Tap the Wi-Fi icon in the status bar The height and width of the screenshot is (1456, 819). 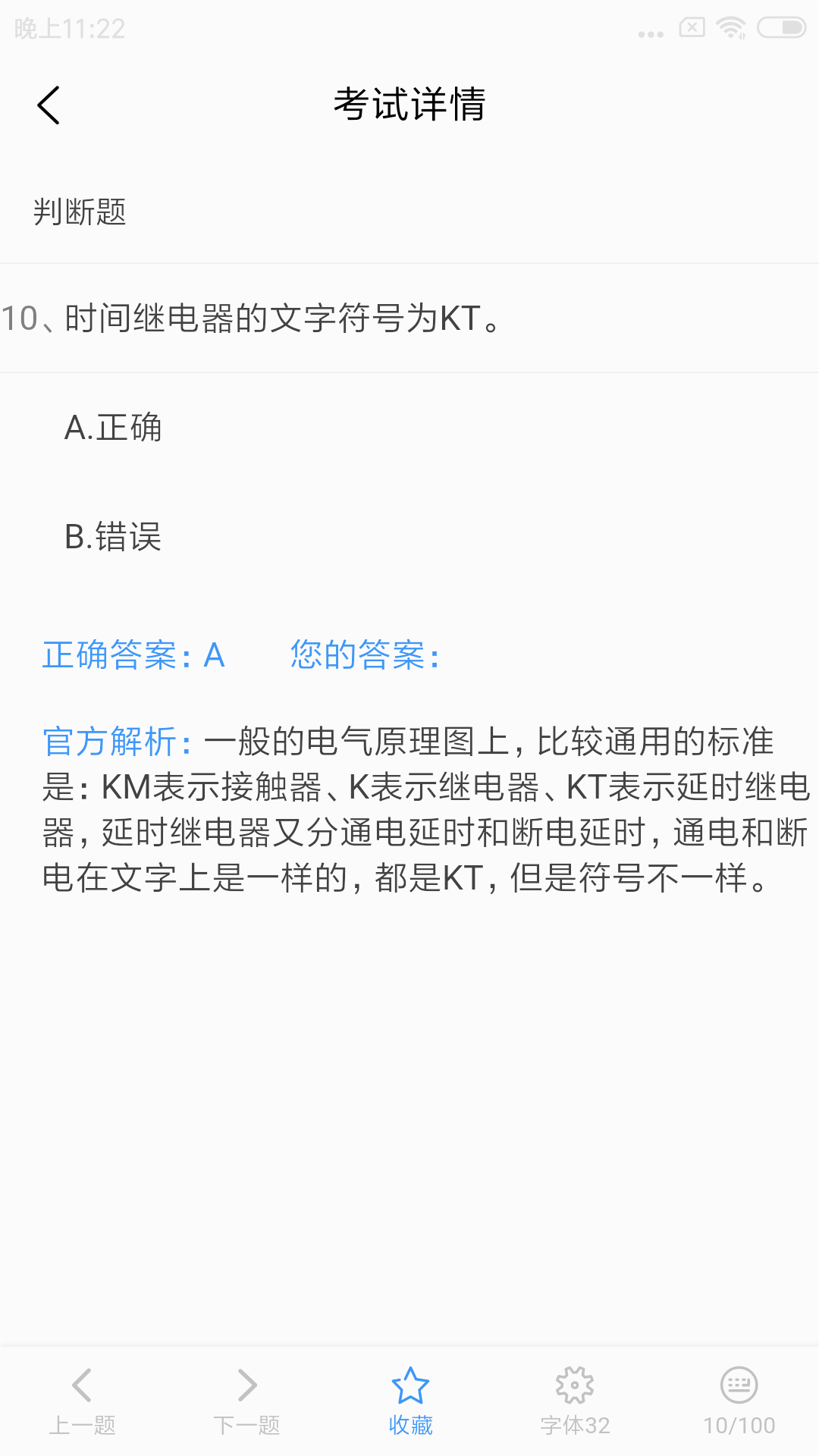point(730,27)
